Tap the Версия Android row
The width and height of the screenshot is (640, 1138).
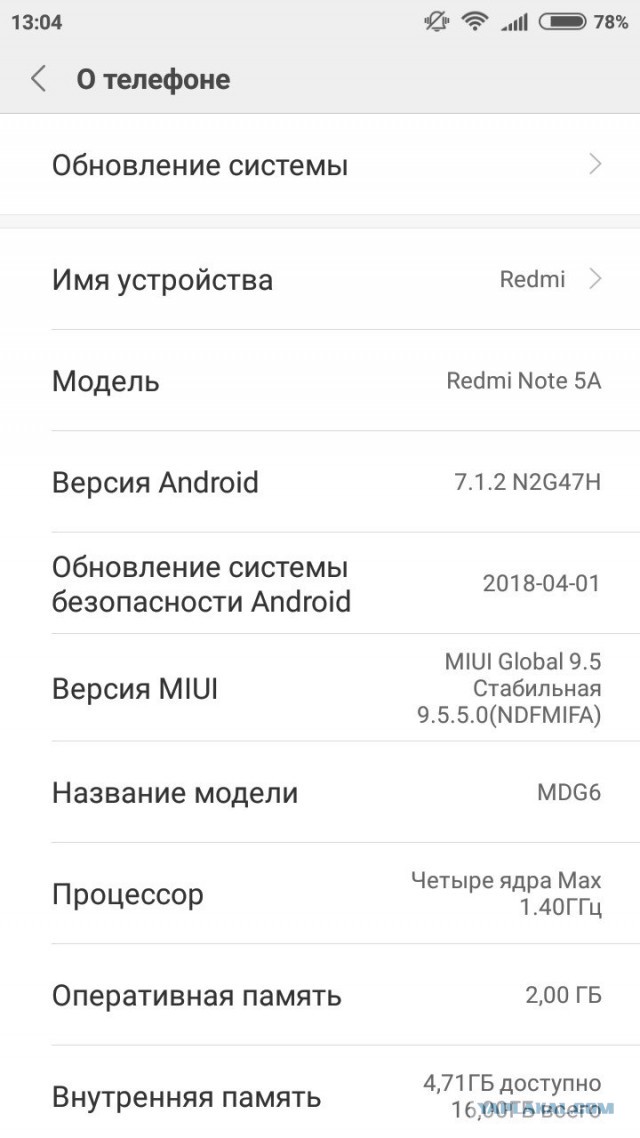coord(320,482)
